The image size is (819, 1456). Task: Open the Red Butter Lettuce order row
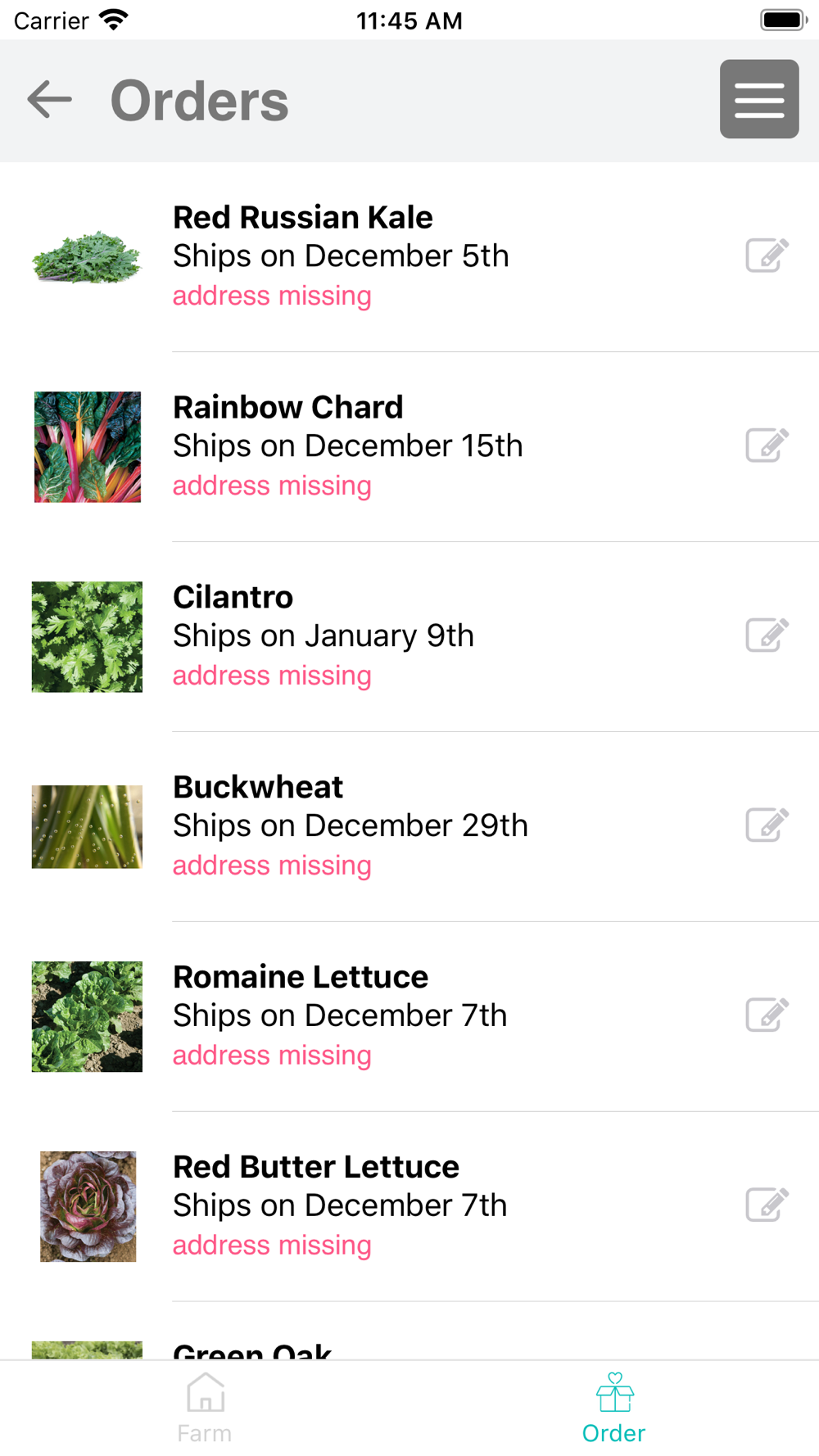(x=409, y=1207)
